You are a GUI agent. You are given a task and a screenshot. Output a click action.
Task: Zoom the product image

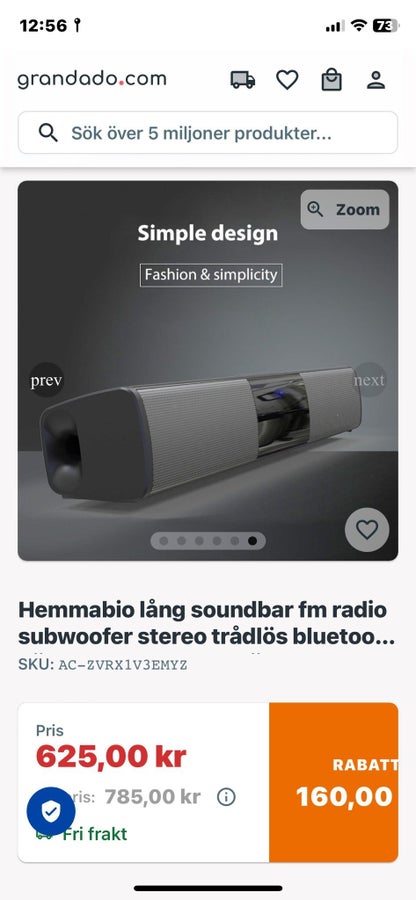pos(345,210)
